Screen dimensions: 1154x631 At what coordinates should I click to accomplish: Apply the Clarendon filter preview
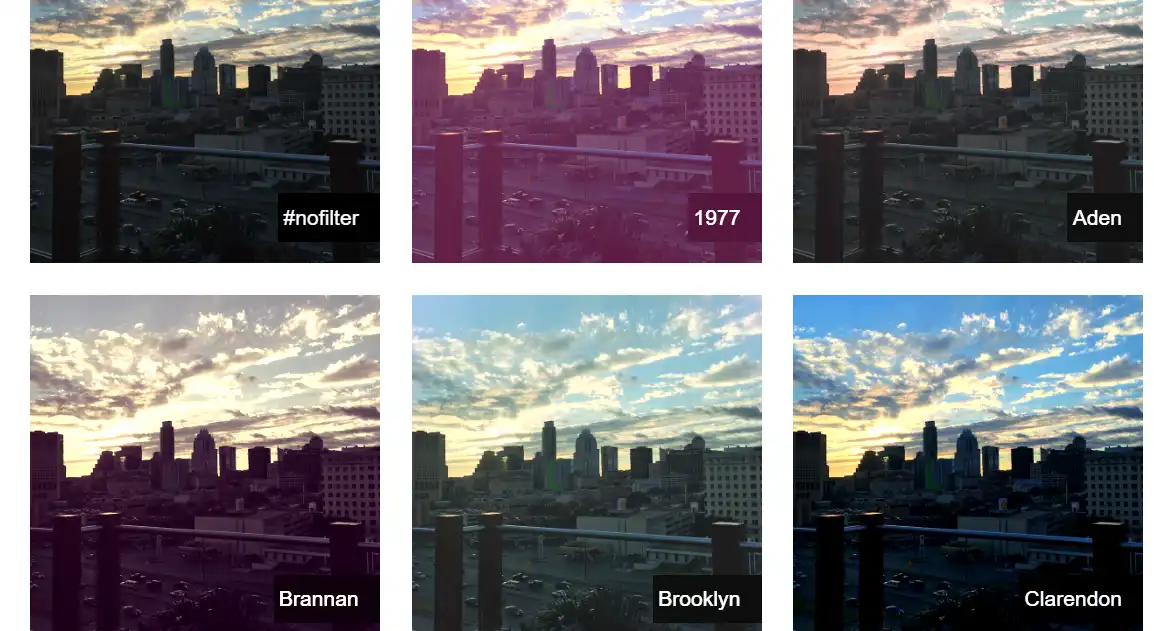(967, 462)
